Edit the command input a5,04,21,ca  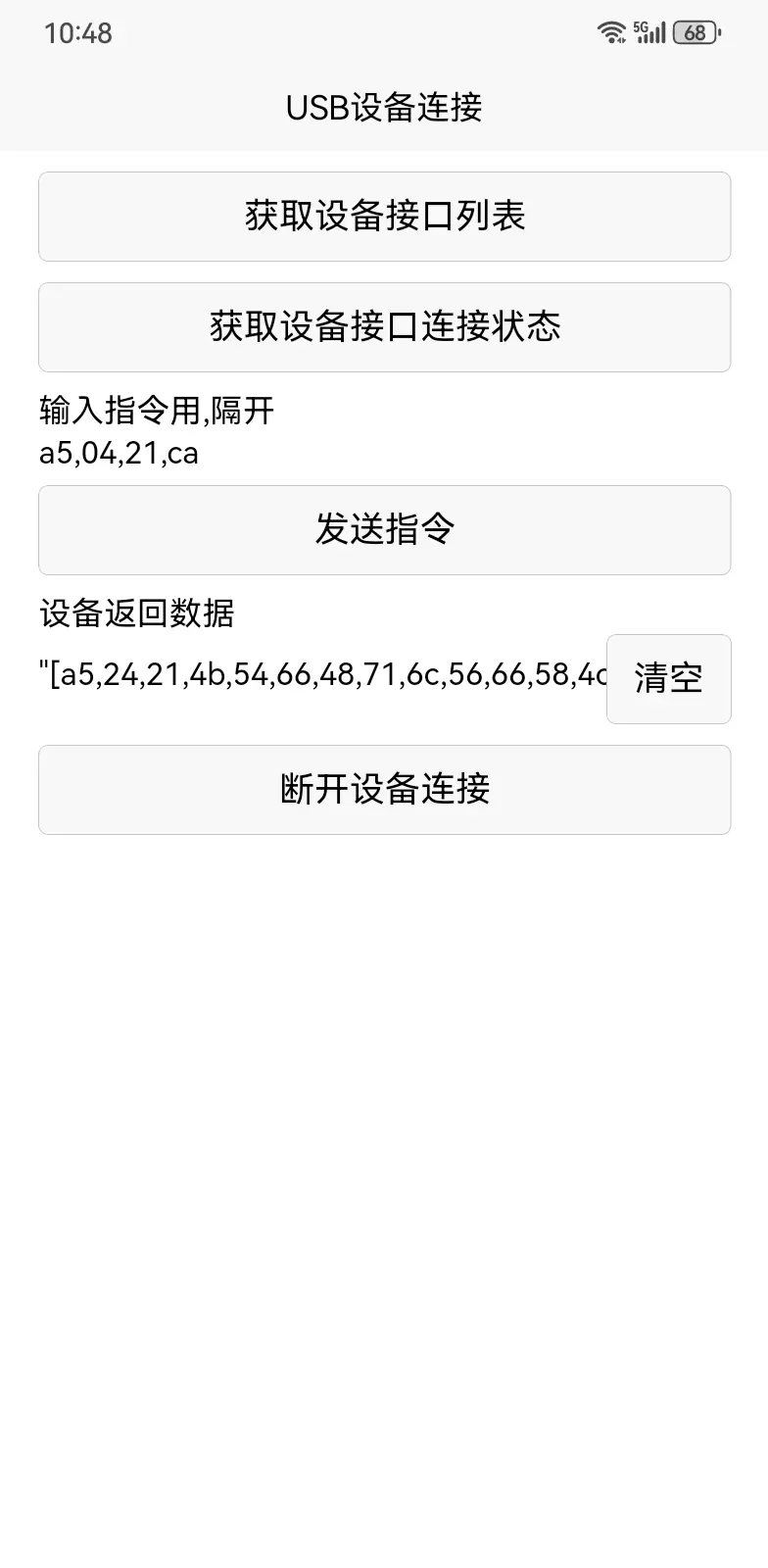384,454
